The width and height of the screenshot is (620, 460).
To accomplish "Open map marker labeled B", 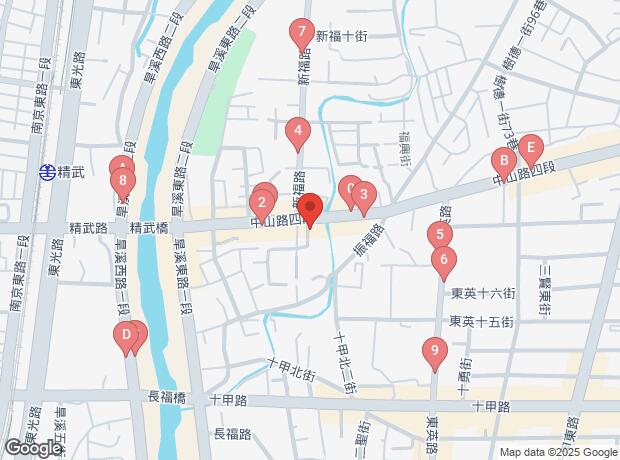I will [504, 160].
